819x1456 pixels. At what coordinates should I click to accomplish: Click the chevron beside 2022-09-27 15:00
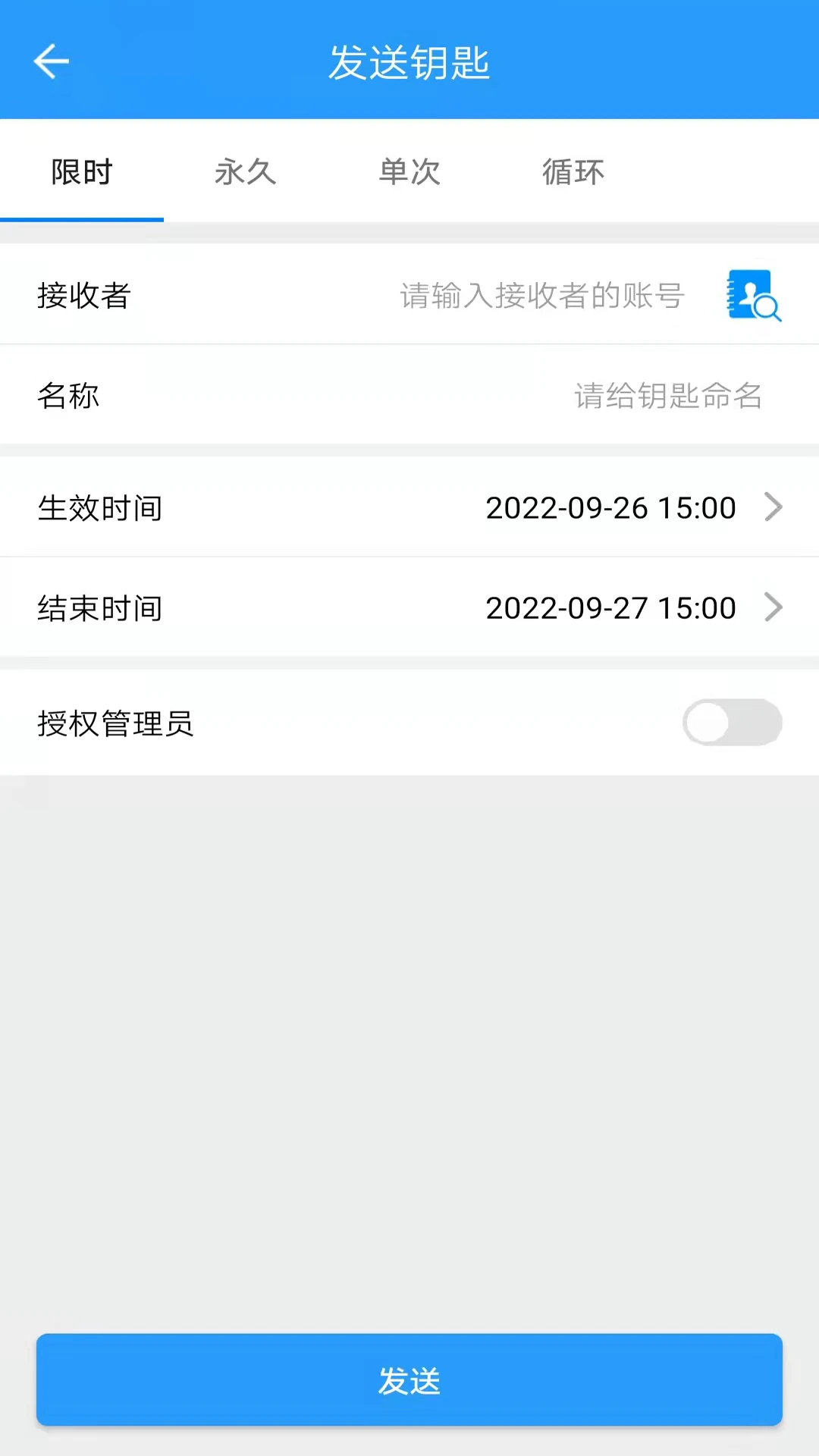pyautogui.click(x=773, y=607)
